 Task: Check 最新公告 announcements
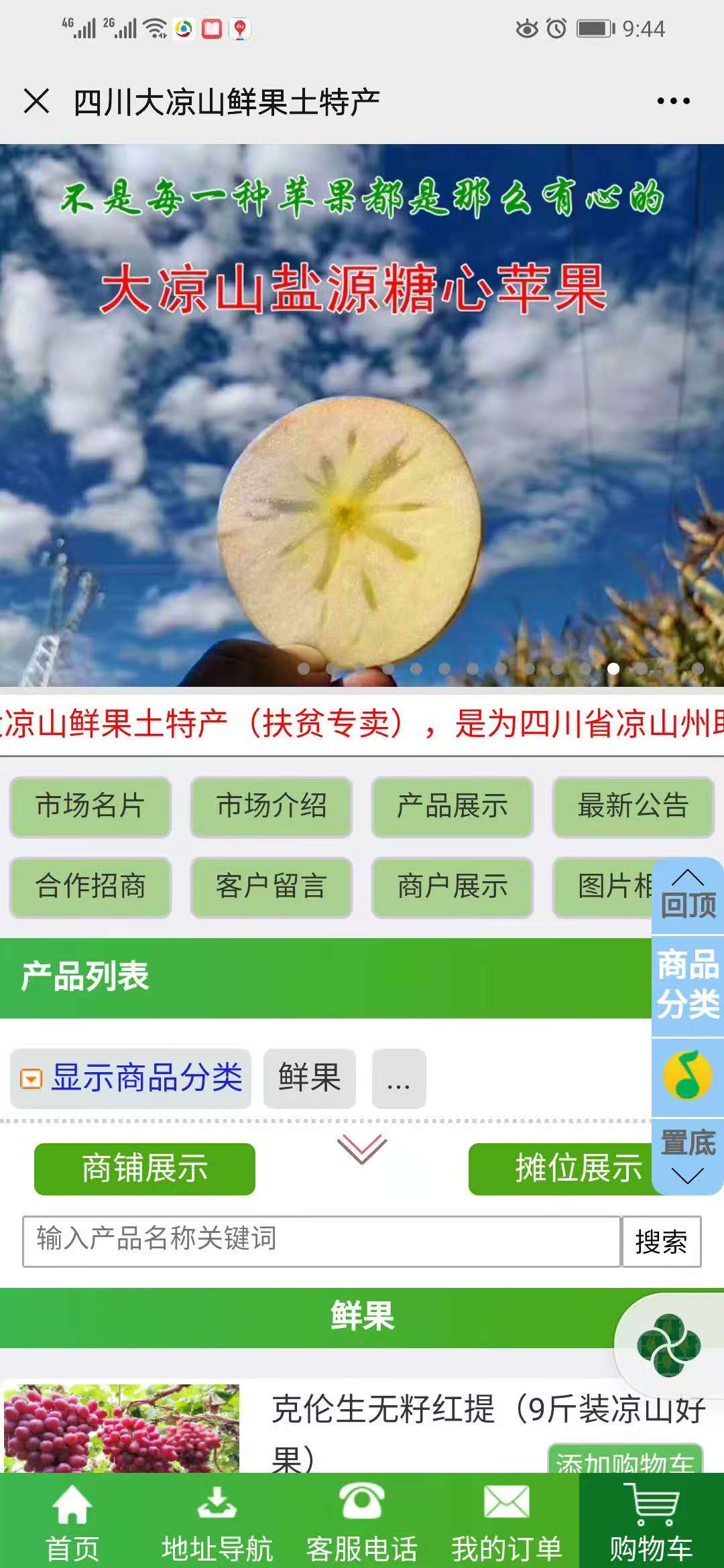[x=633, y=806]
